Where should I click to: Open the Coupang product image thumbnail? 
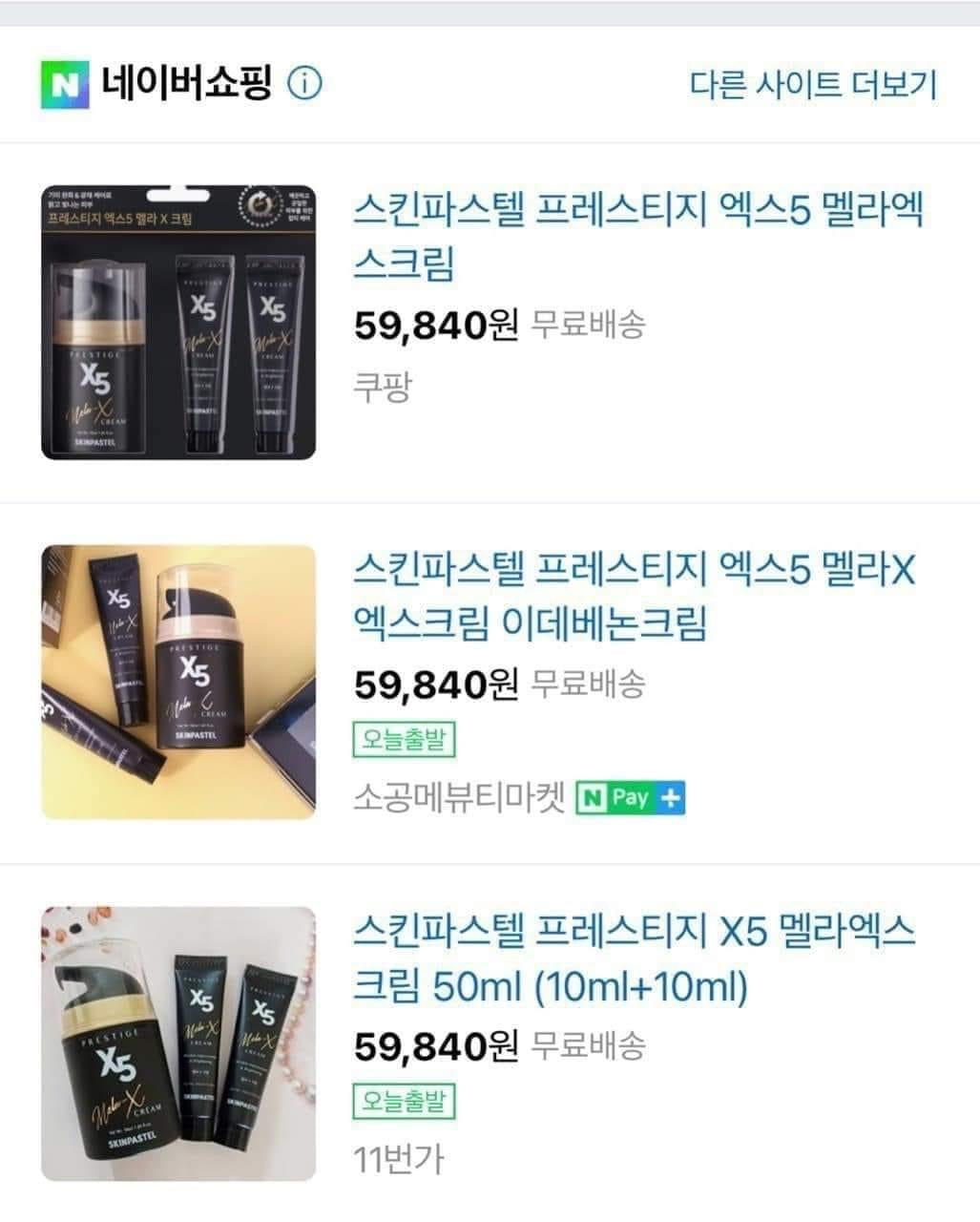point(178,322)
